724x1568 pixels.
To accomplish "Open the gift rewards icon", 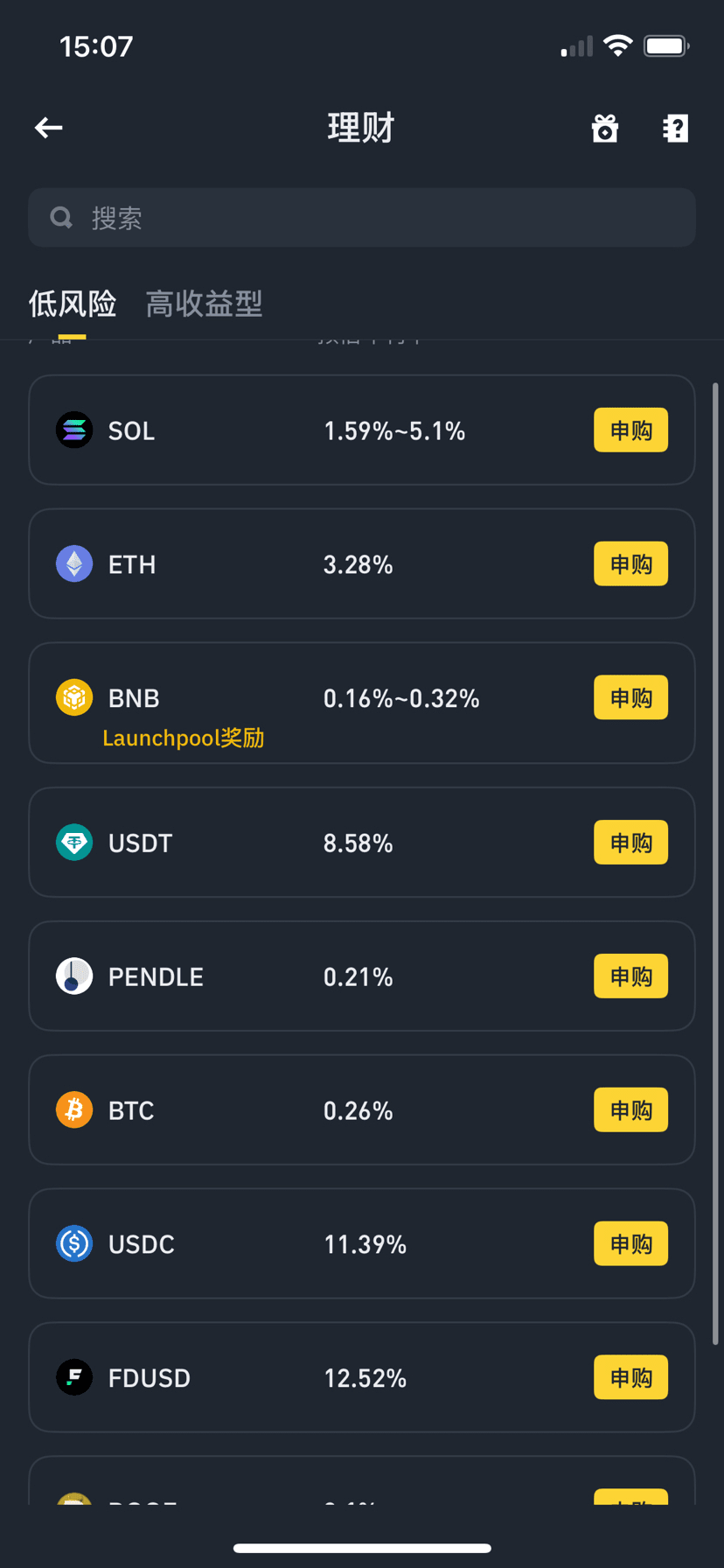I will [605, 128].
